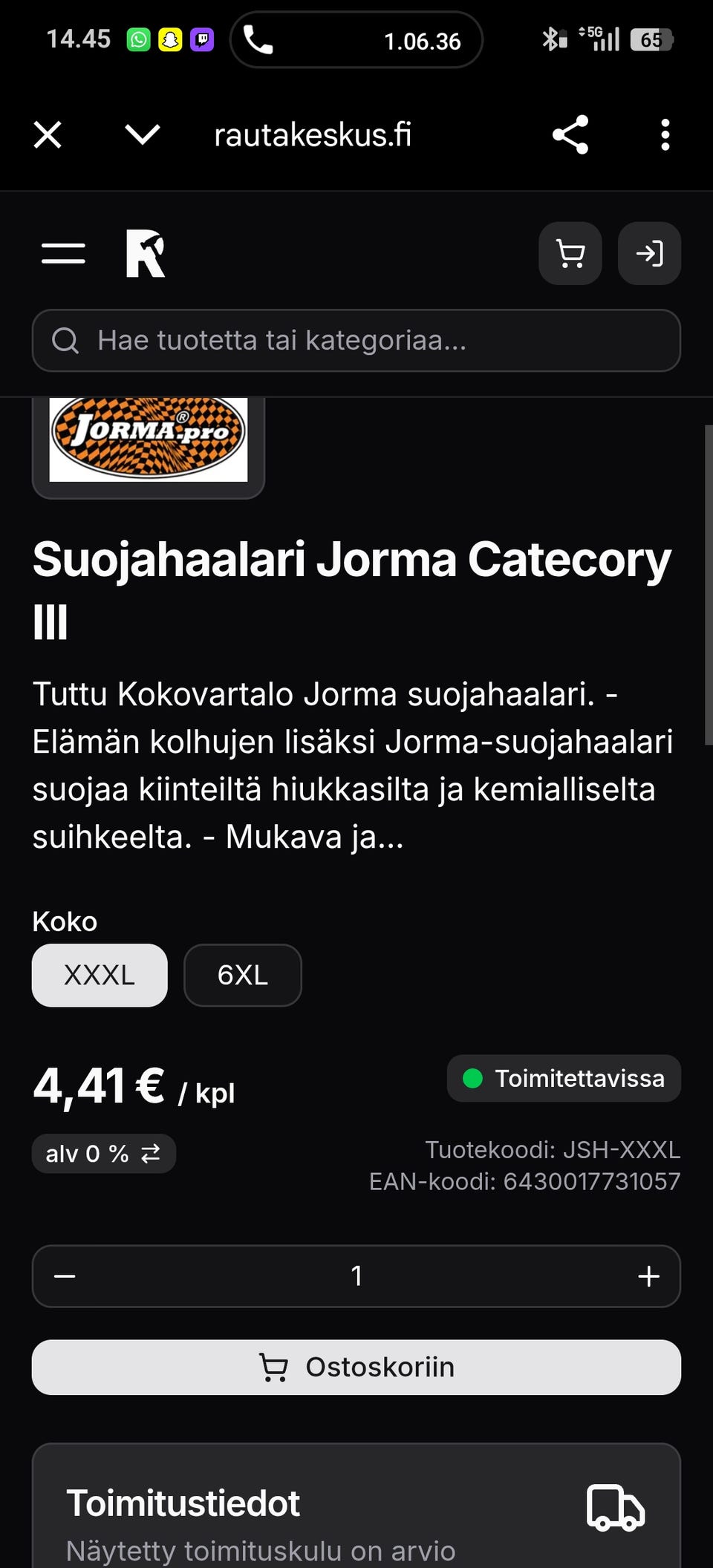Collapse the page with the chevron arrow
The image size is (713, 1568).
click(141, 134)
